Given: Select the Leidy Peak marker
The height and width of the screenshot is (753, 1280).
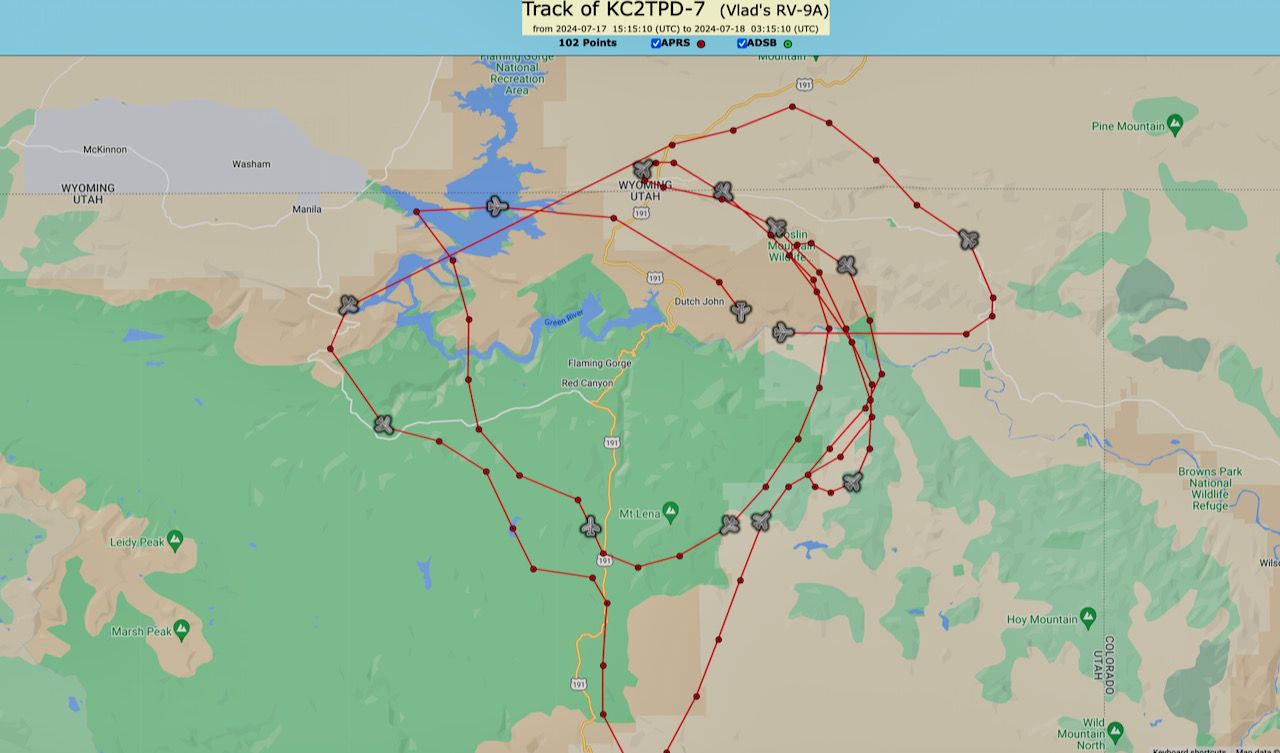Looking at the screenshot, I should click(176, 540).
